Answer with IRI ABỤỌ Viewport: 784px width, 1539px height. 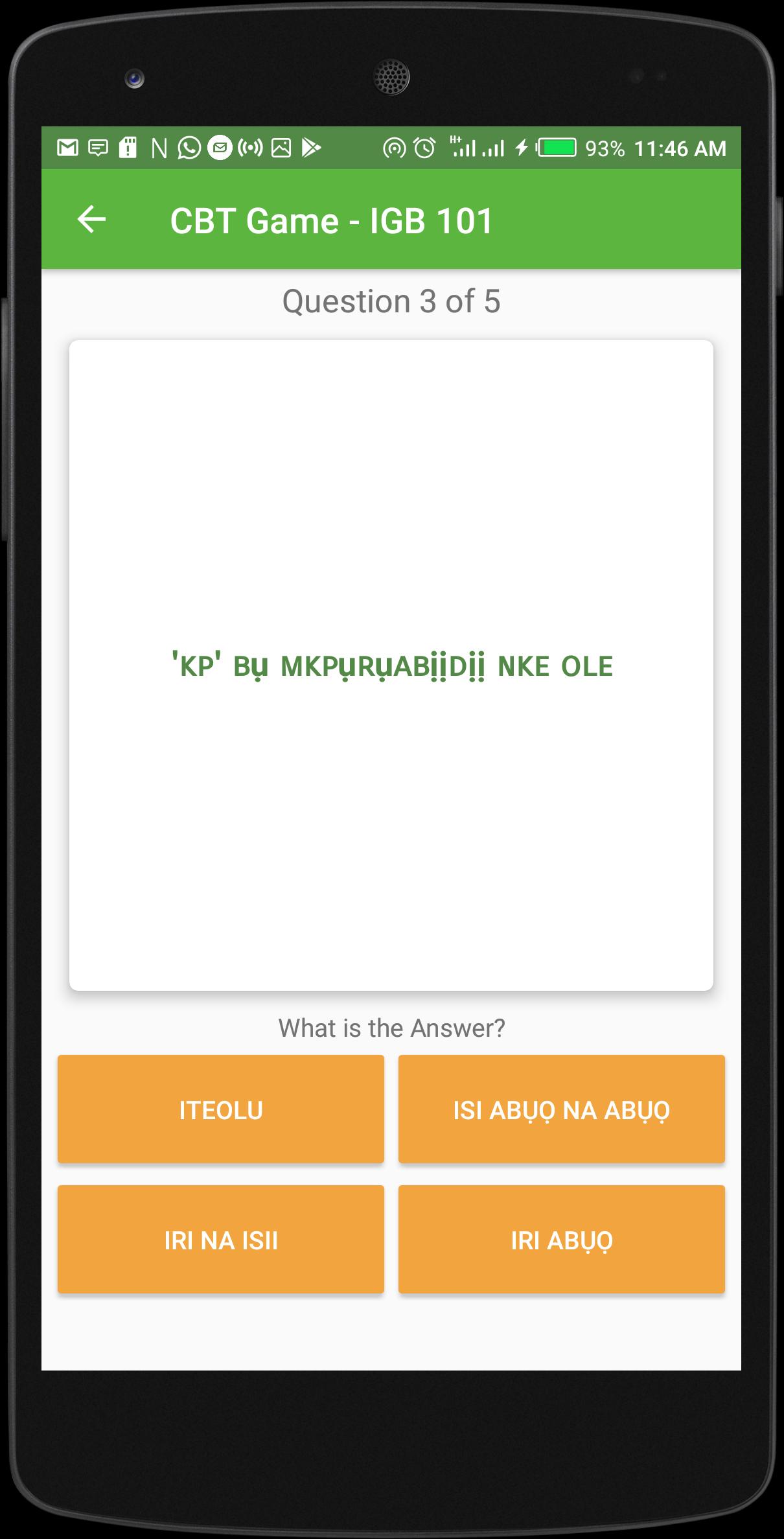(561, 1240)
